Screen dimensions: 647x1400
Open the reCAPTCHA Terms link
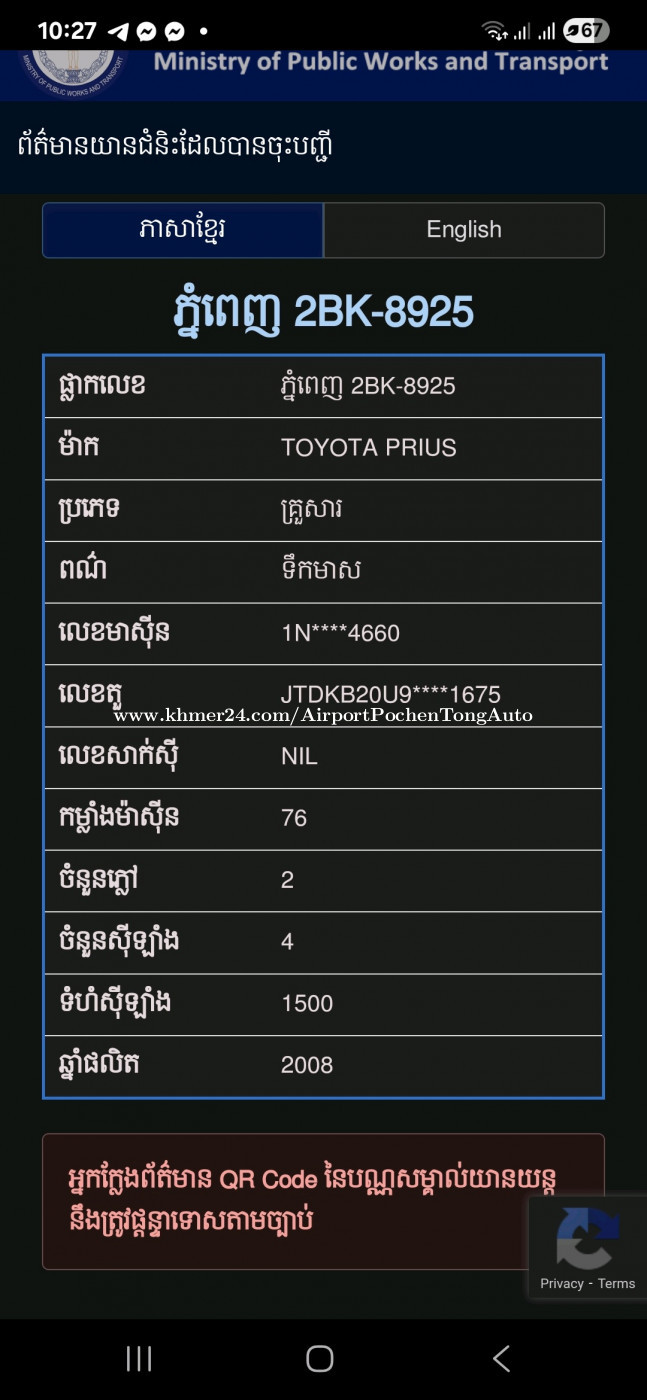point(616,1283)
